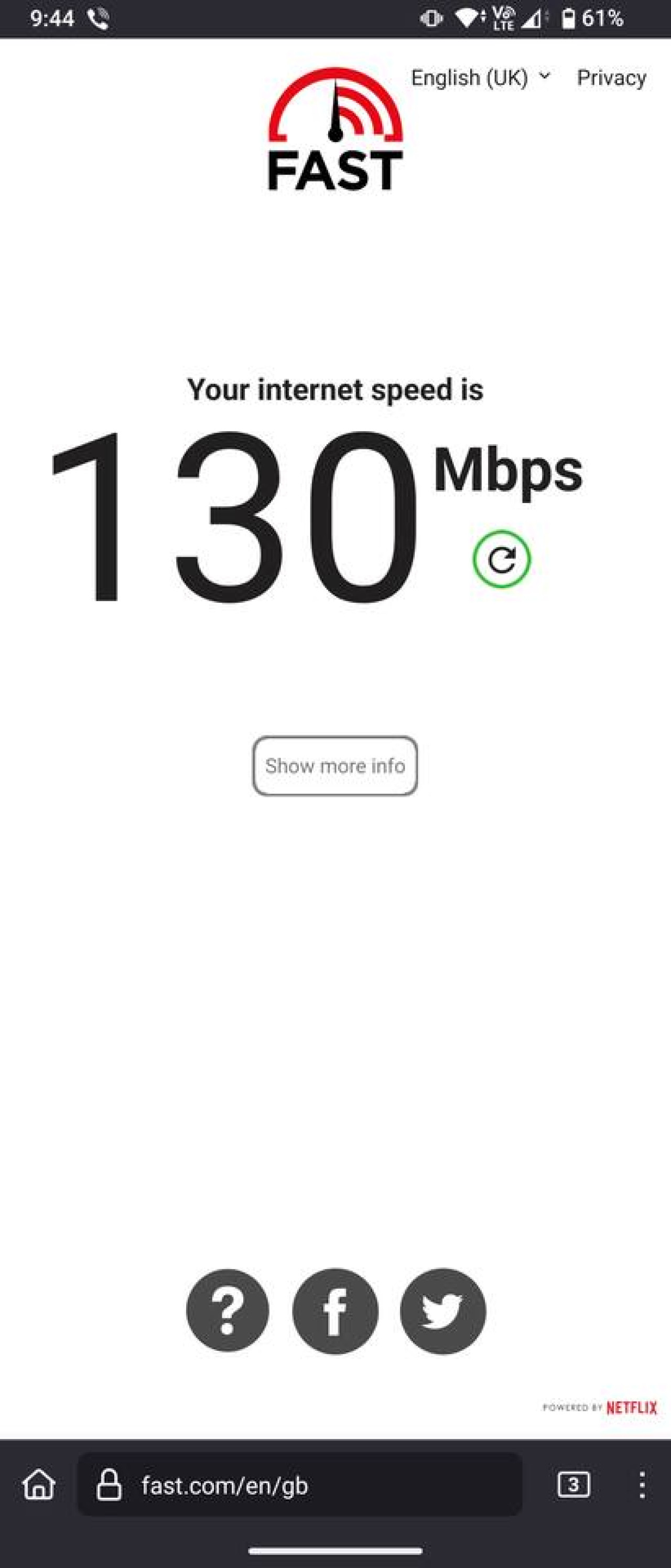Go to browser home page

[39, 1485]
